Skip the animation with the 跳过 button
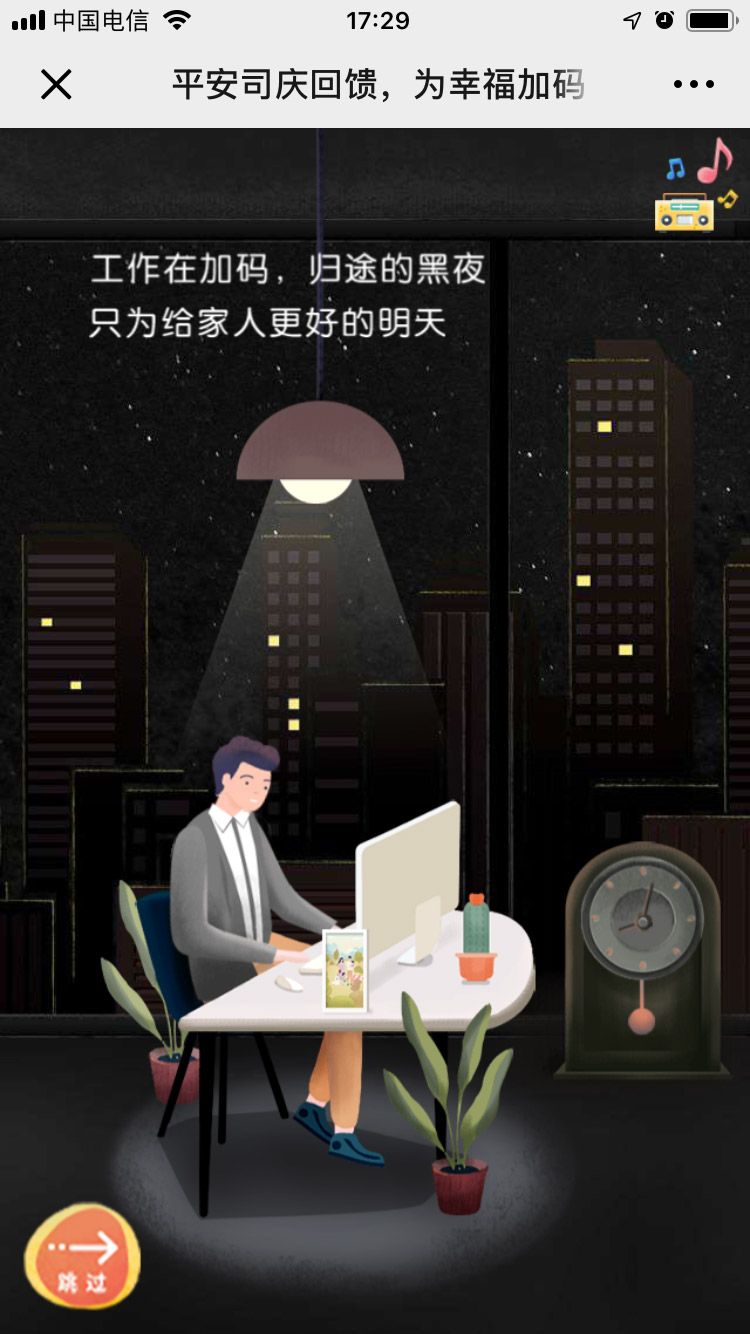The width and height of the screenshot is (750, 1334). (x=82, y=1257)
